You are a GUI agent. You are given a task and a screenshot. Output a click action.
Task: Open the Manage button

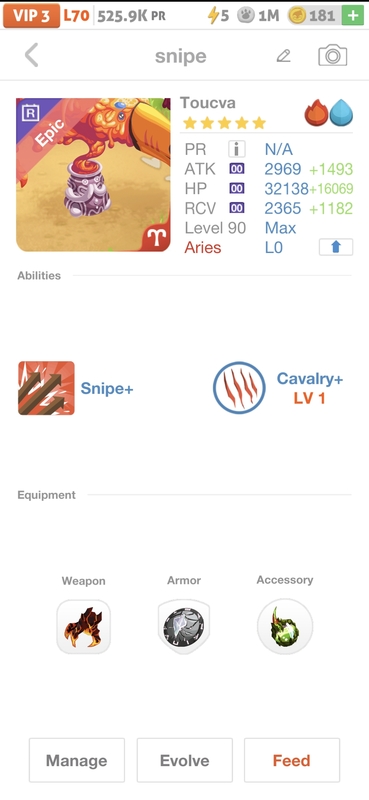tap(77, 760)
